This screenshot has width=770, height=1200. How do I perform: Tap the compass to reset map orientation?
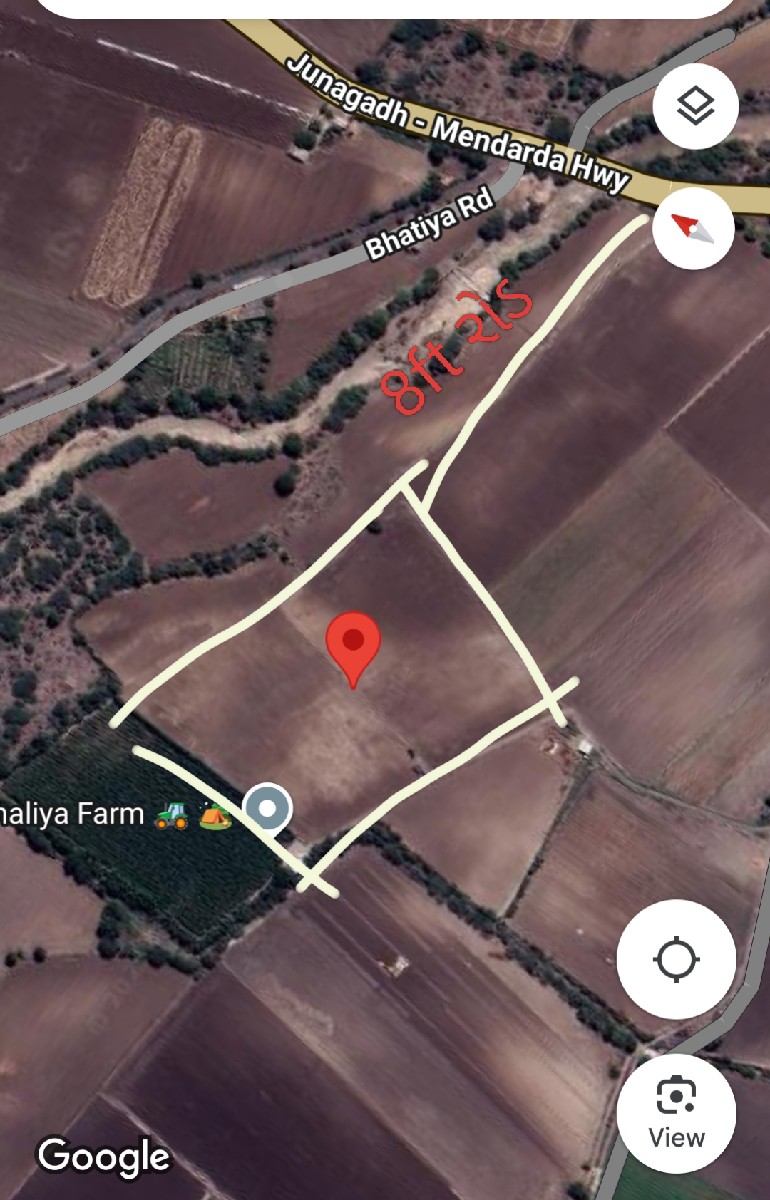(x=693, y=228)
